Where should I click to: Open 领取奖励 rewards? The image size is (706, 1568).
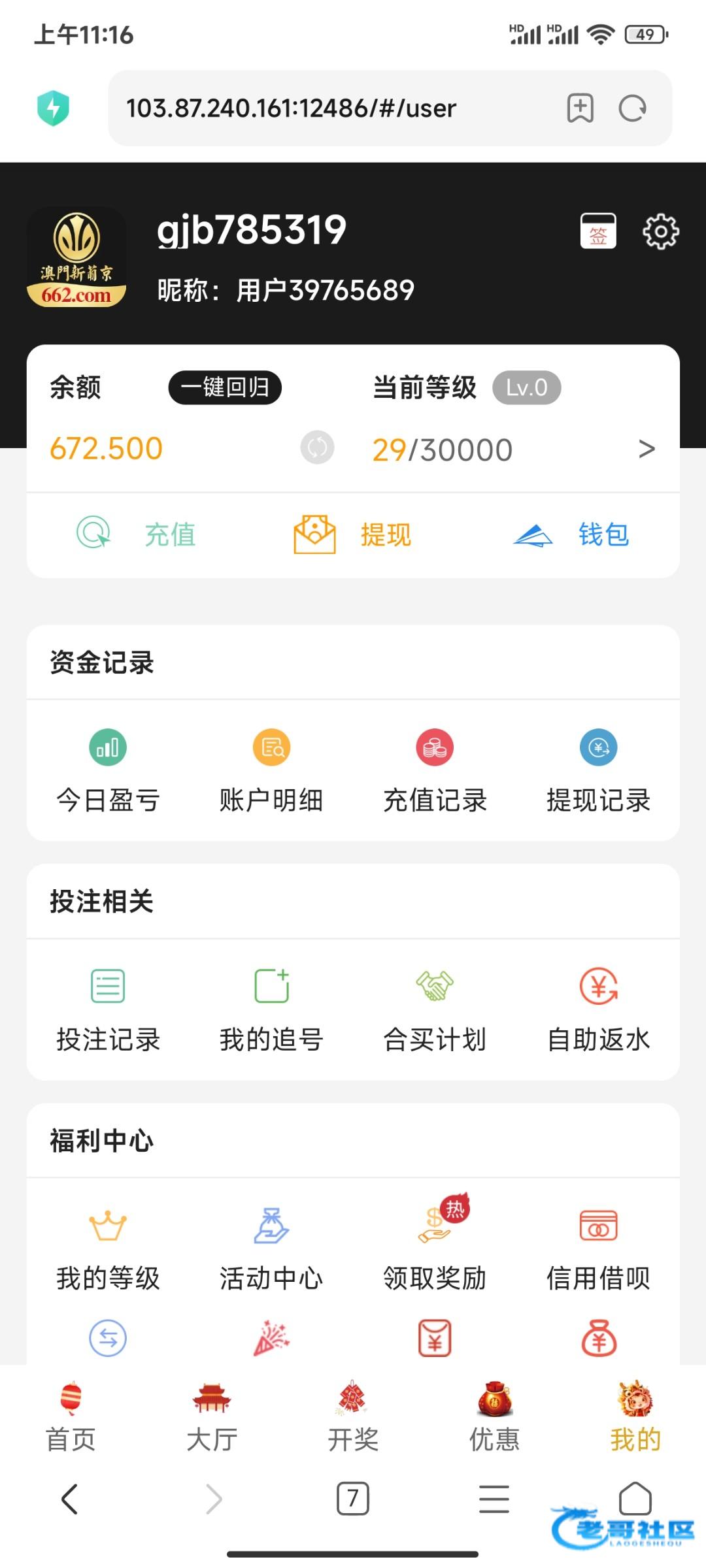435,1249
